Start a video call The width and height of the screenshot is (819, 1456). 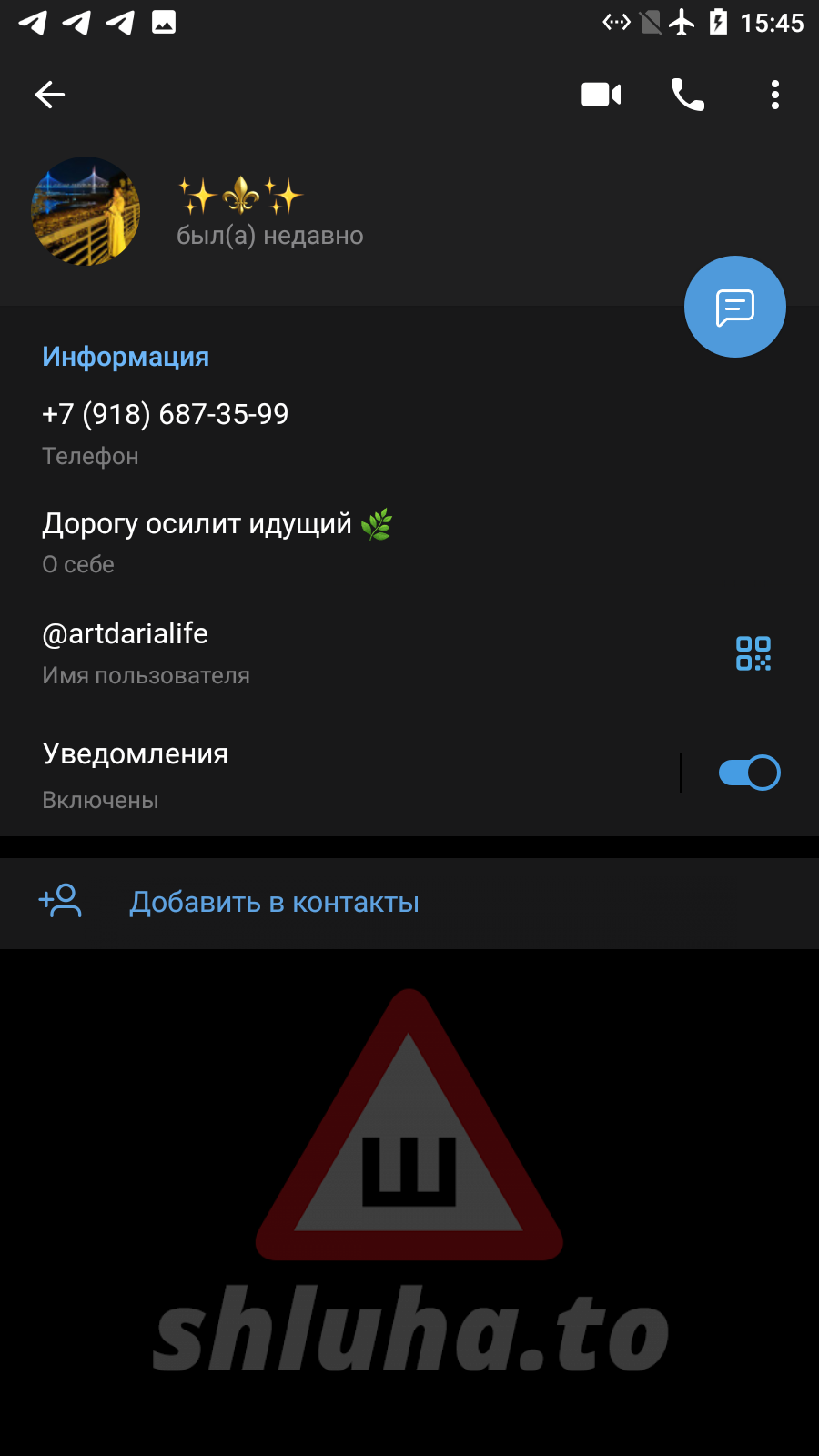pos(601,95)
